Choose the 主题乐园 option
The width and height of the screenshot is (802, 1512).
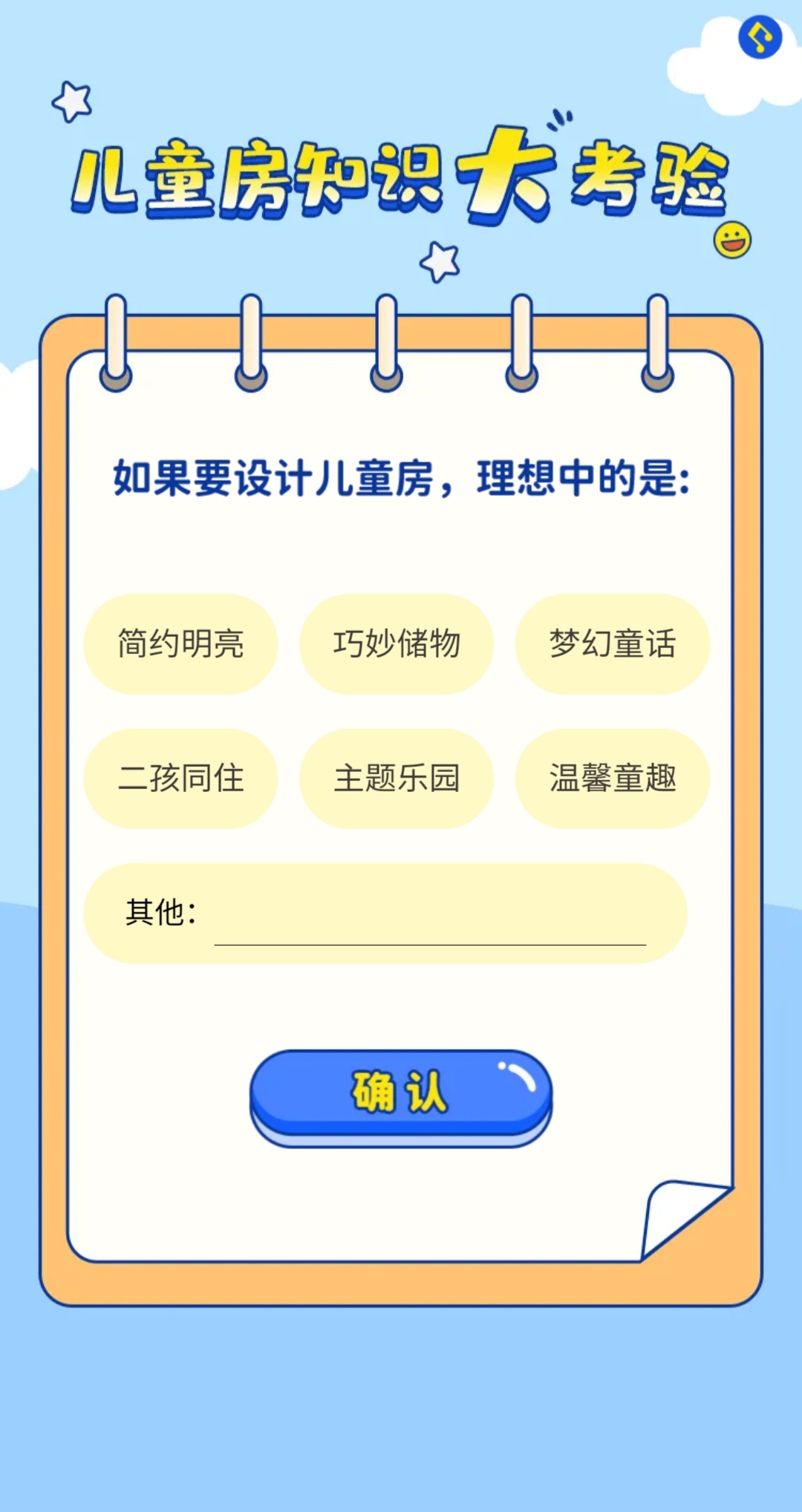point(397,778)
